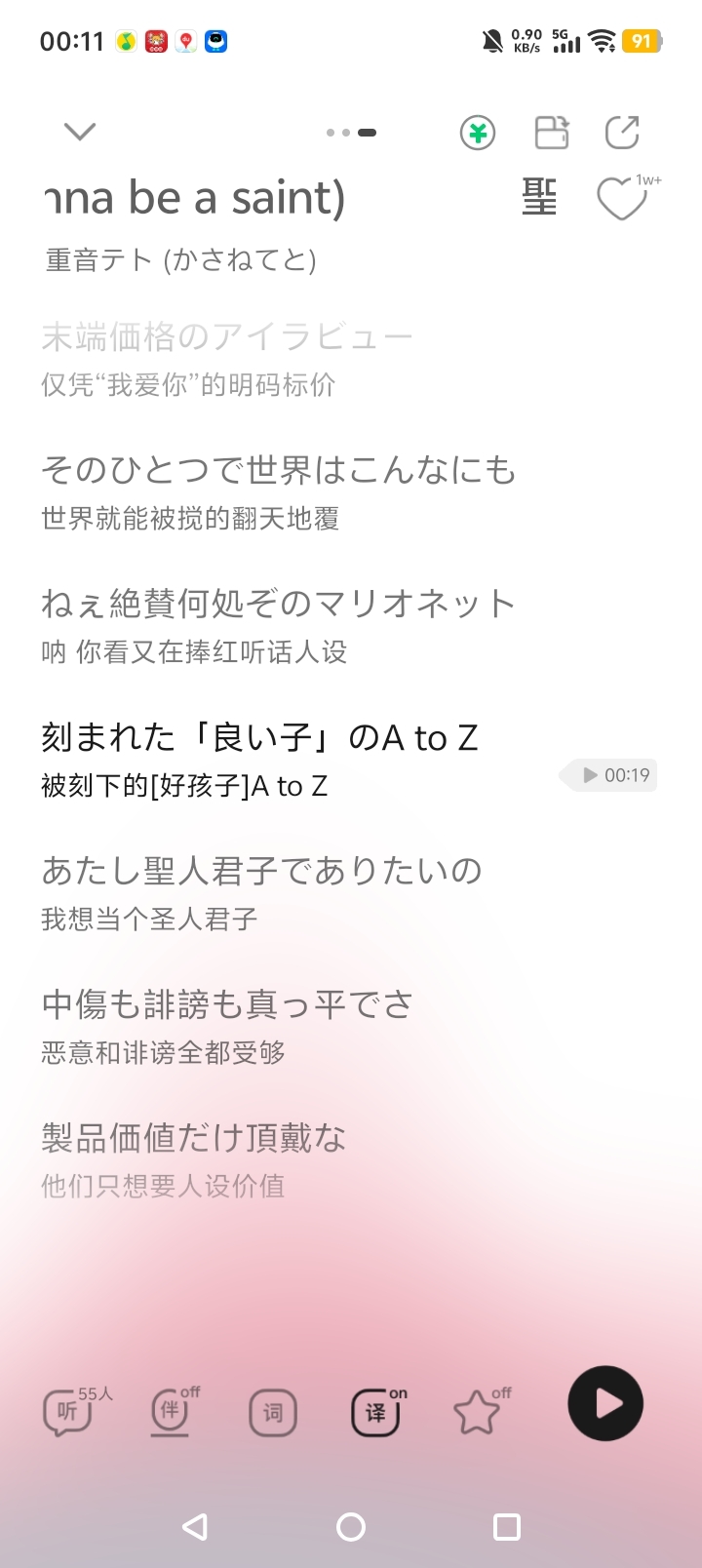Toggle the star effect button
Screen dimensions: 702x1568
pyautogui.click(x=478, y=1412)
